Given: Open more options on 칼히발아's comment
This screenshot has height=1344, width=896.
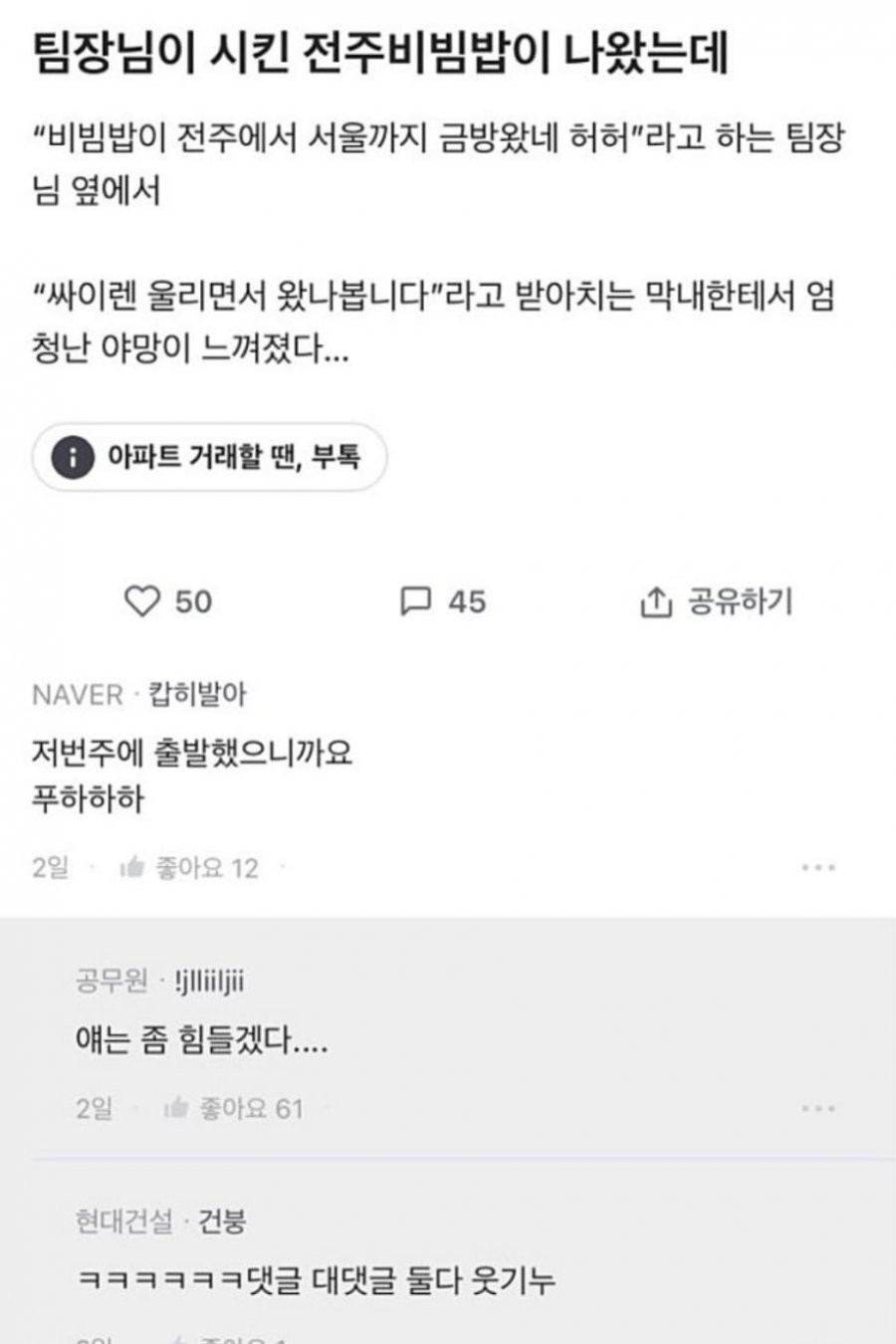Looking at the screenshot, I should pos(818,868).
